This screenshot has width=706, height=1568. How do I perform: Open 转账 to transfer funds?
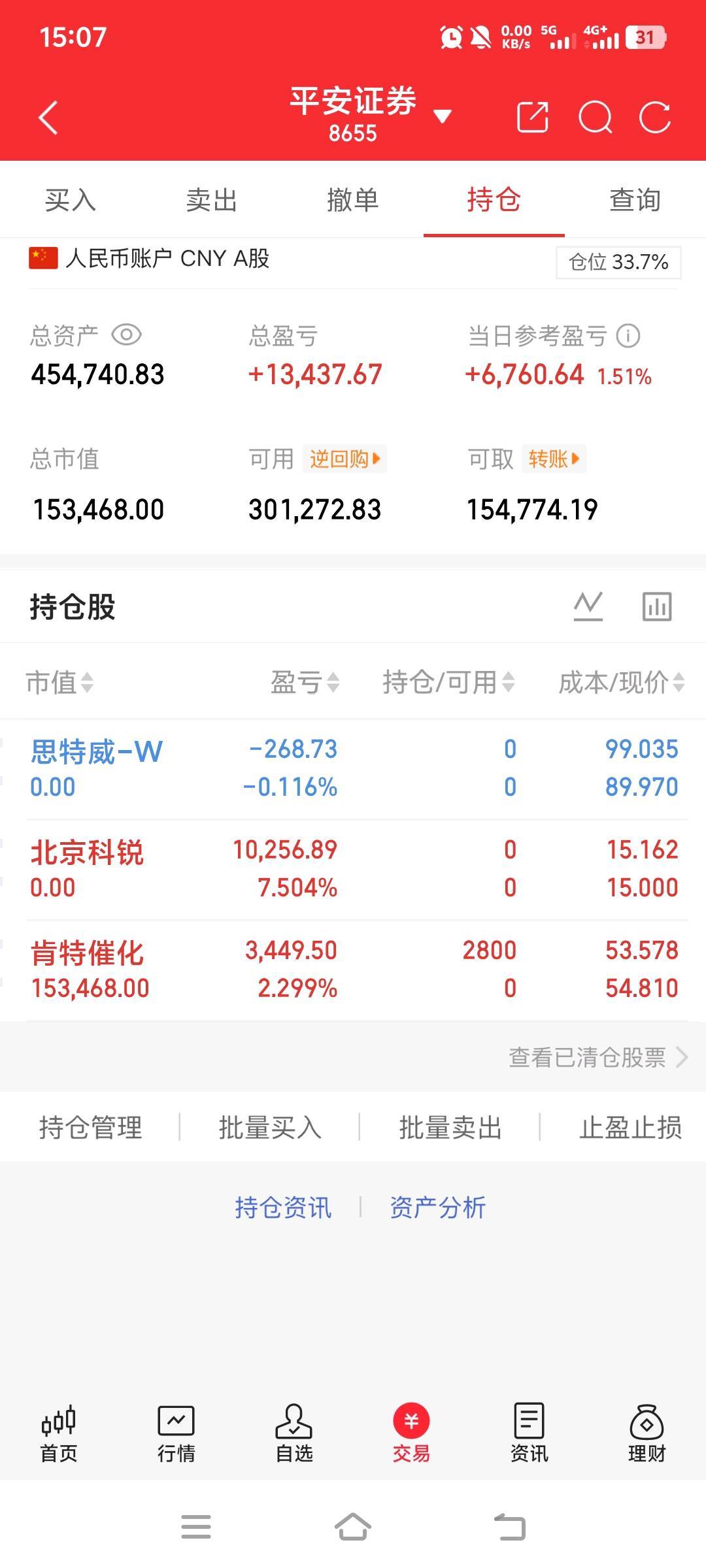pos(554,459)
